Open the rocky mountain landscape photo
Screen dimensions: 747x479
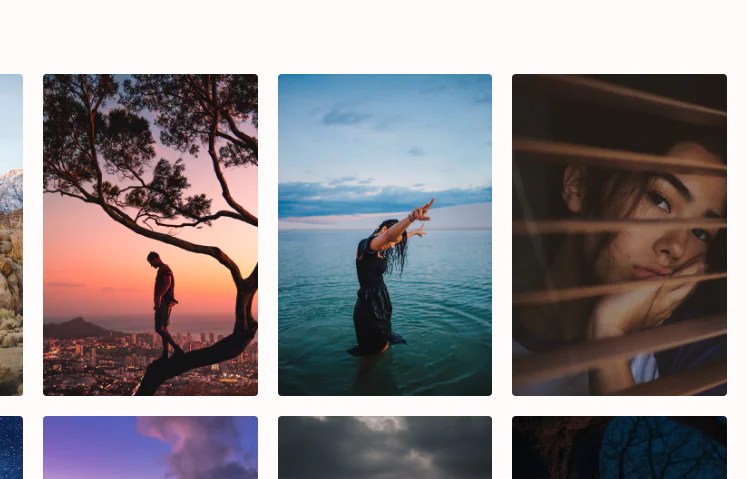11,234
